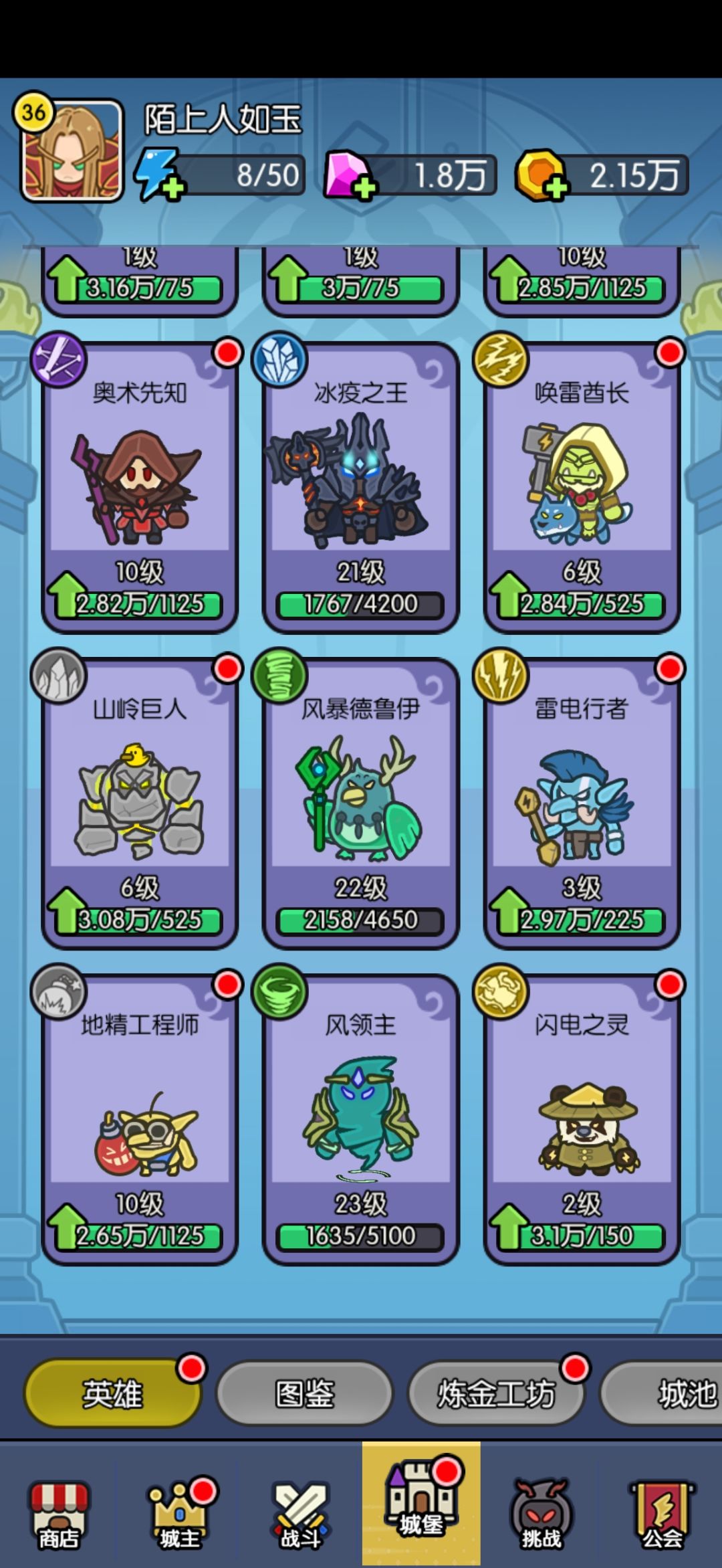
Task: Tap the lightning element icon on 唤雷酋长 card
Action: click(501, 359)
